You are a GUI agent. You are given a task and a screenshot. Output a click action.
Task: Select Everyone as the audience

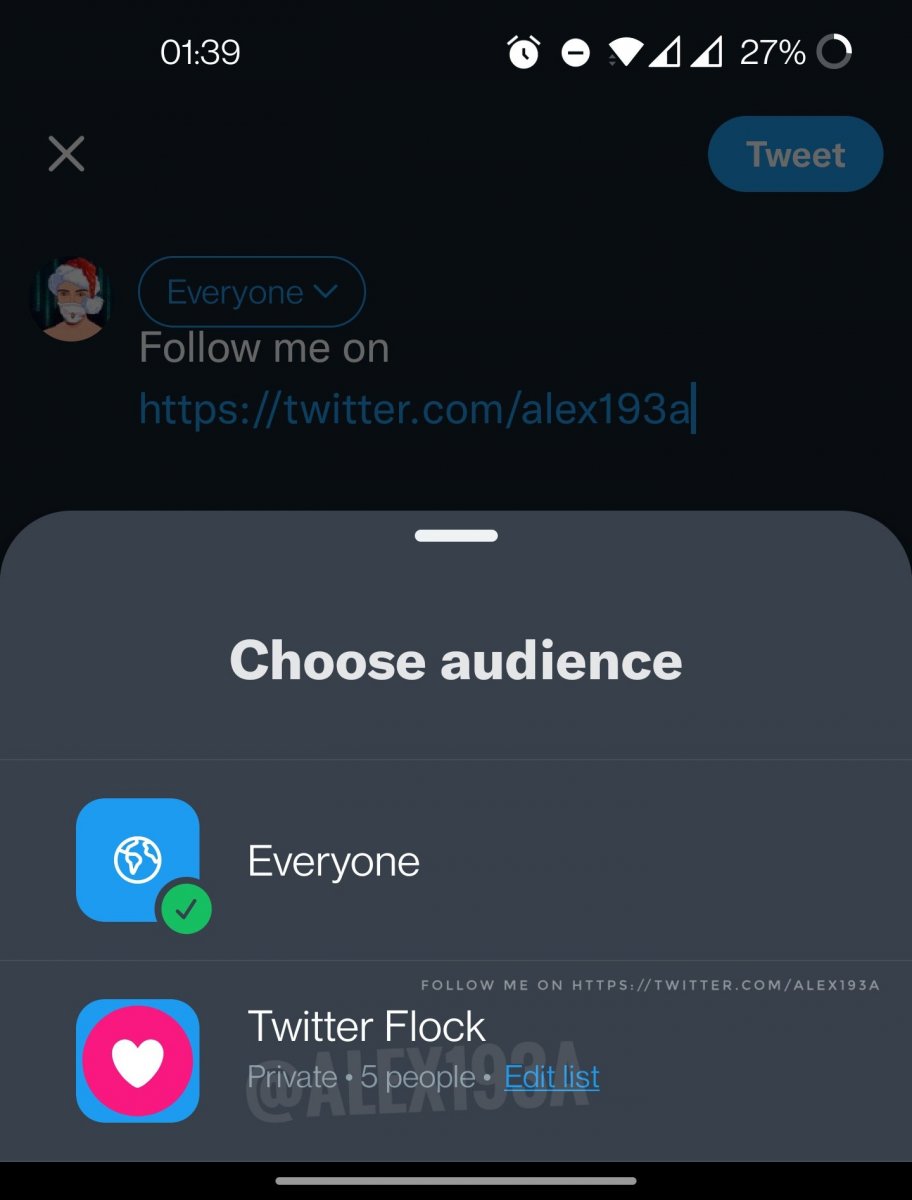point(333,861)
